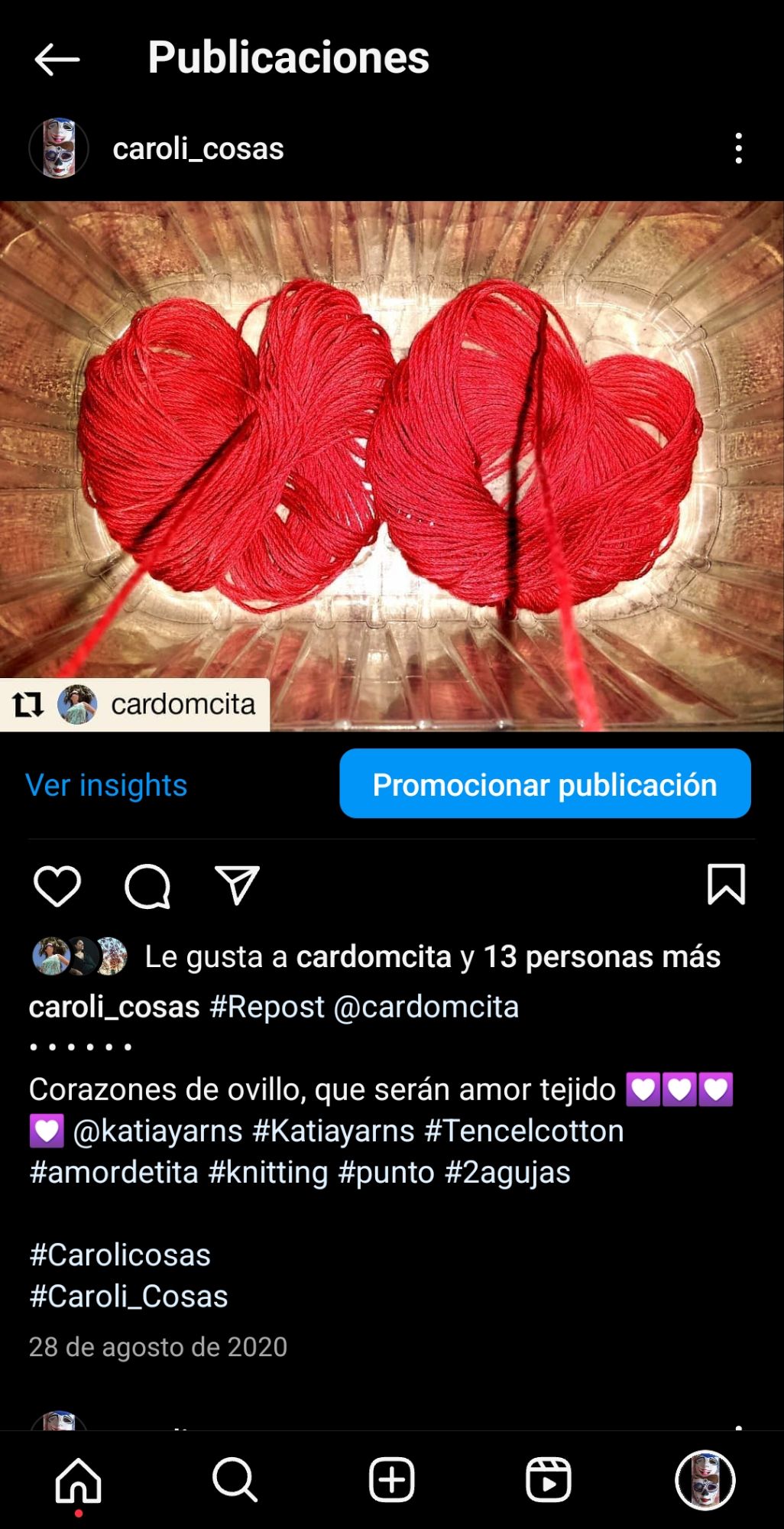
Task: Switch to the Reels tab
Action: pos(549,1479)
